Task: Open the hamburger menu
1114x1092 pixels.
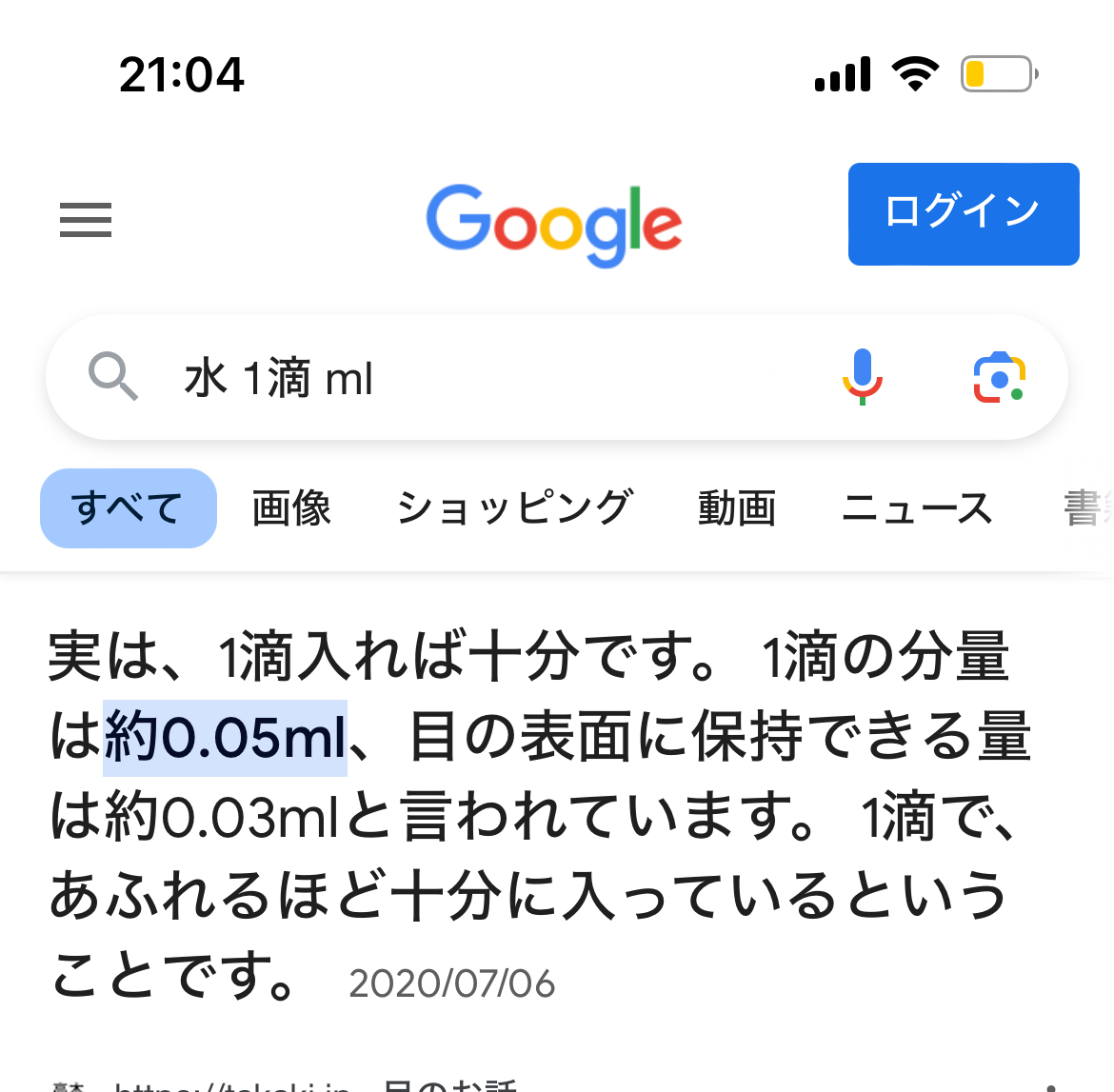Action: pyautogui.click(x=86, y=220)
